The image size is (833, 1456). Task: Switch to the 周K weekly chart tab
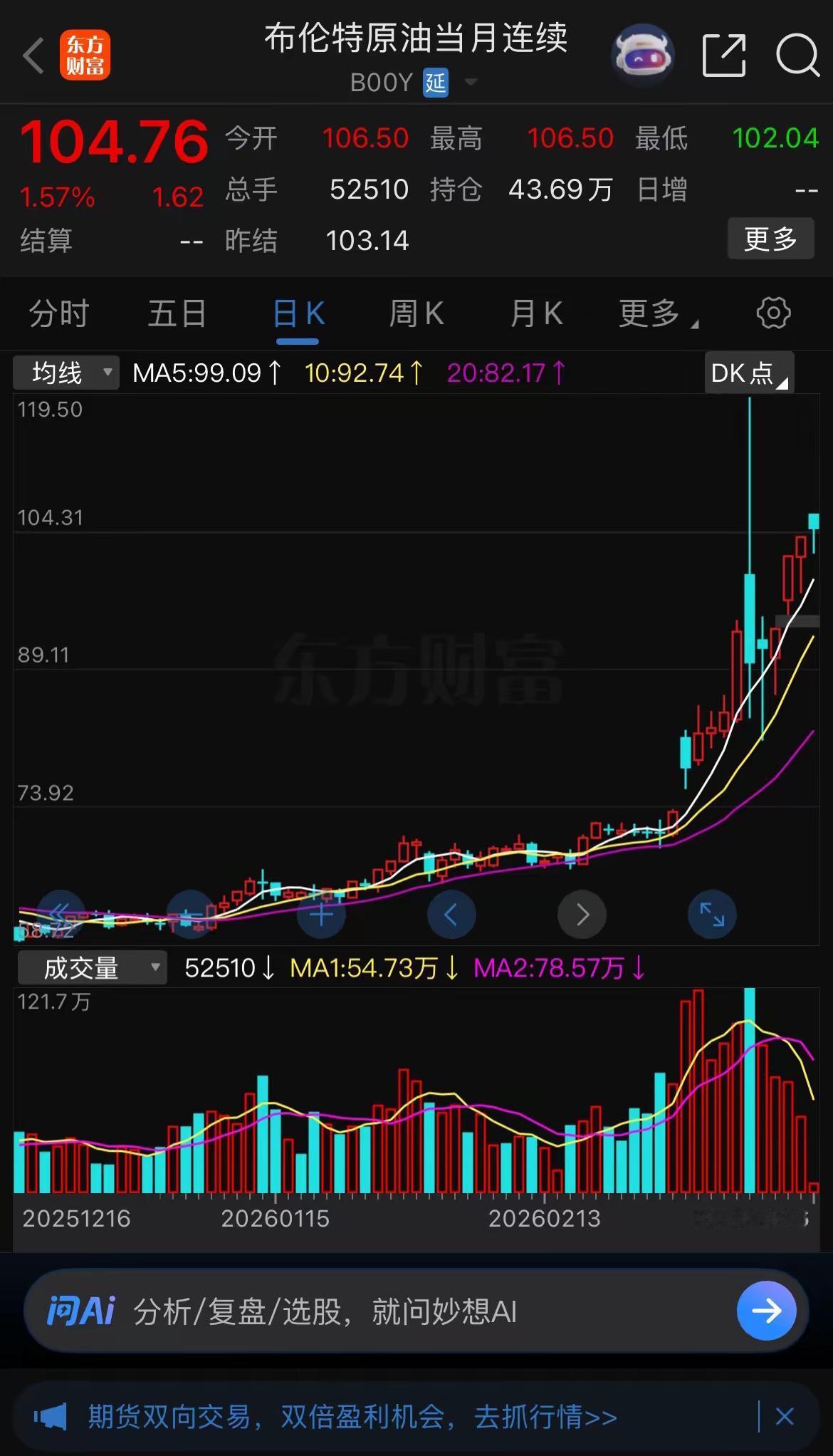(416, 313)
